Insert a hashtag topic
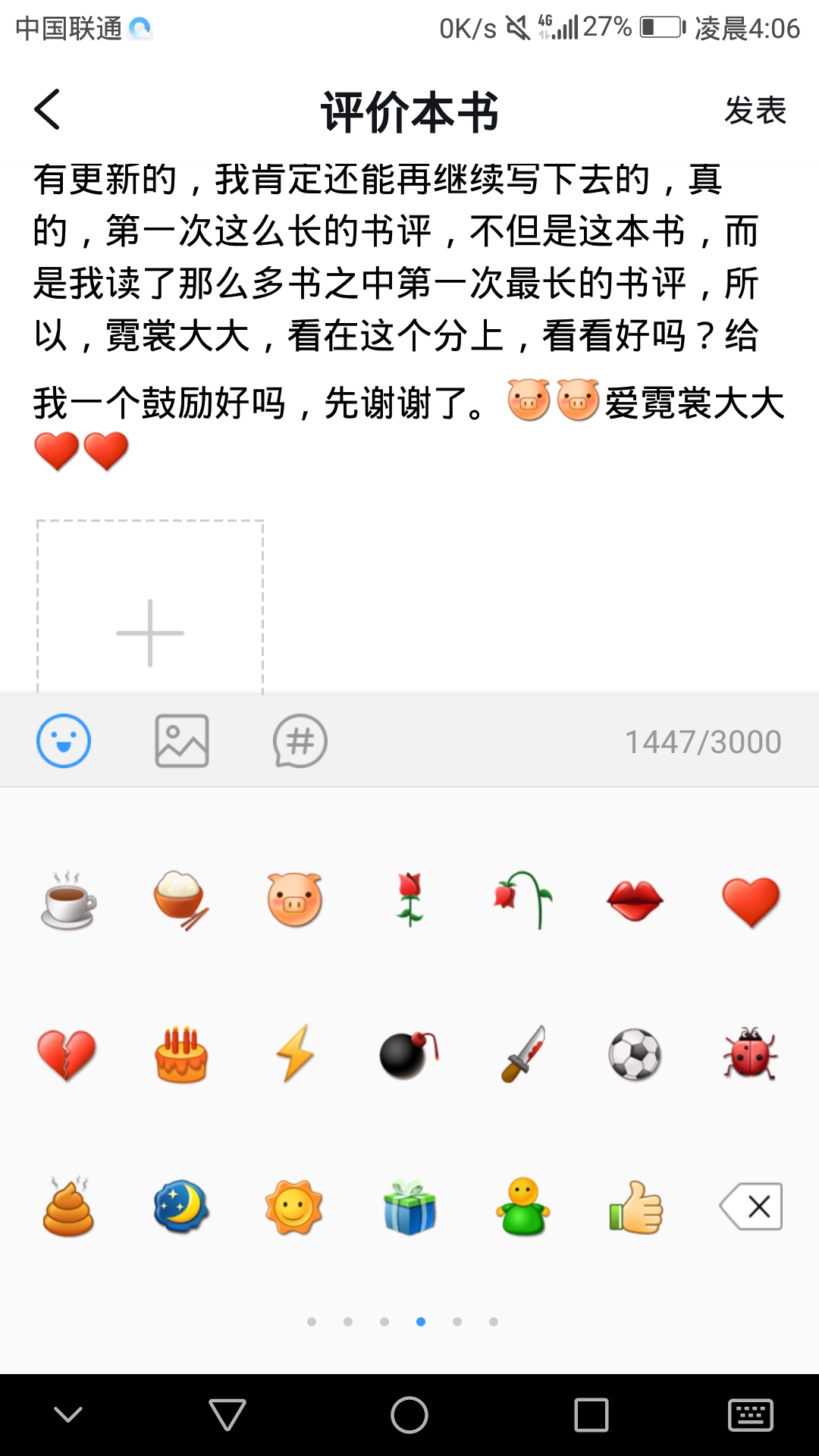This screenshot has width=819, height=1456. click(x=300, y=741)
